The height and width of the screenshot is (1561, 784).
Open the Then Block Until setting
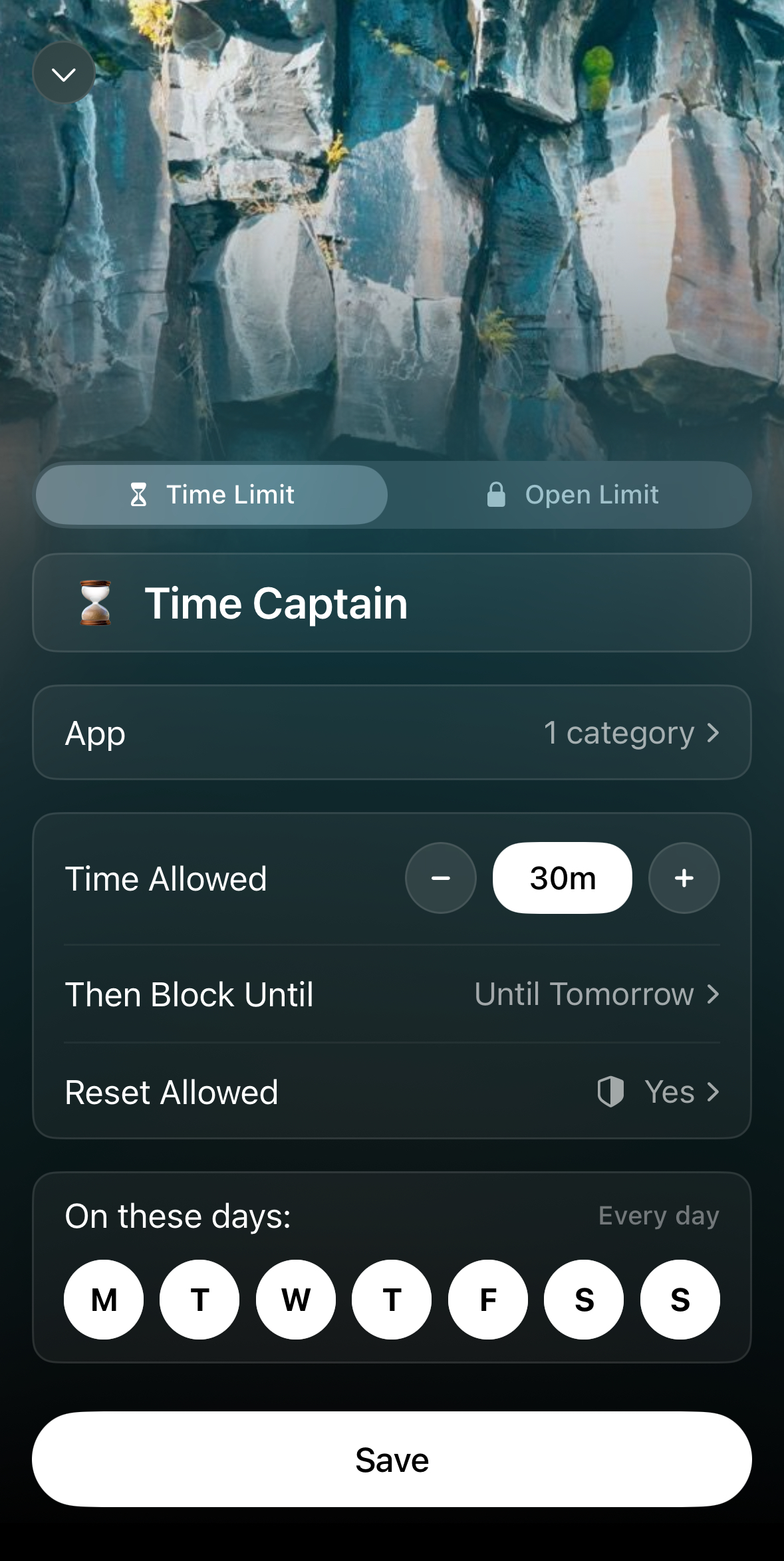coord(392,994)
